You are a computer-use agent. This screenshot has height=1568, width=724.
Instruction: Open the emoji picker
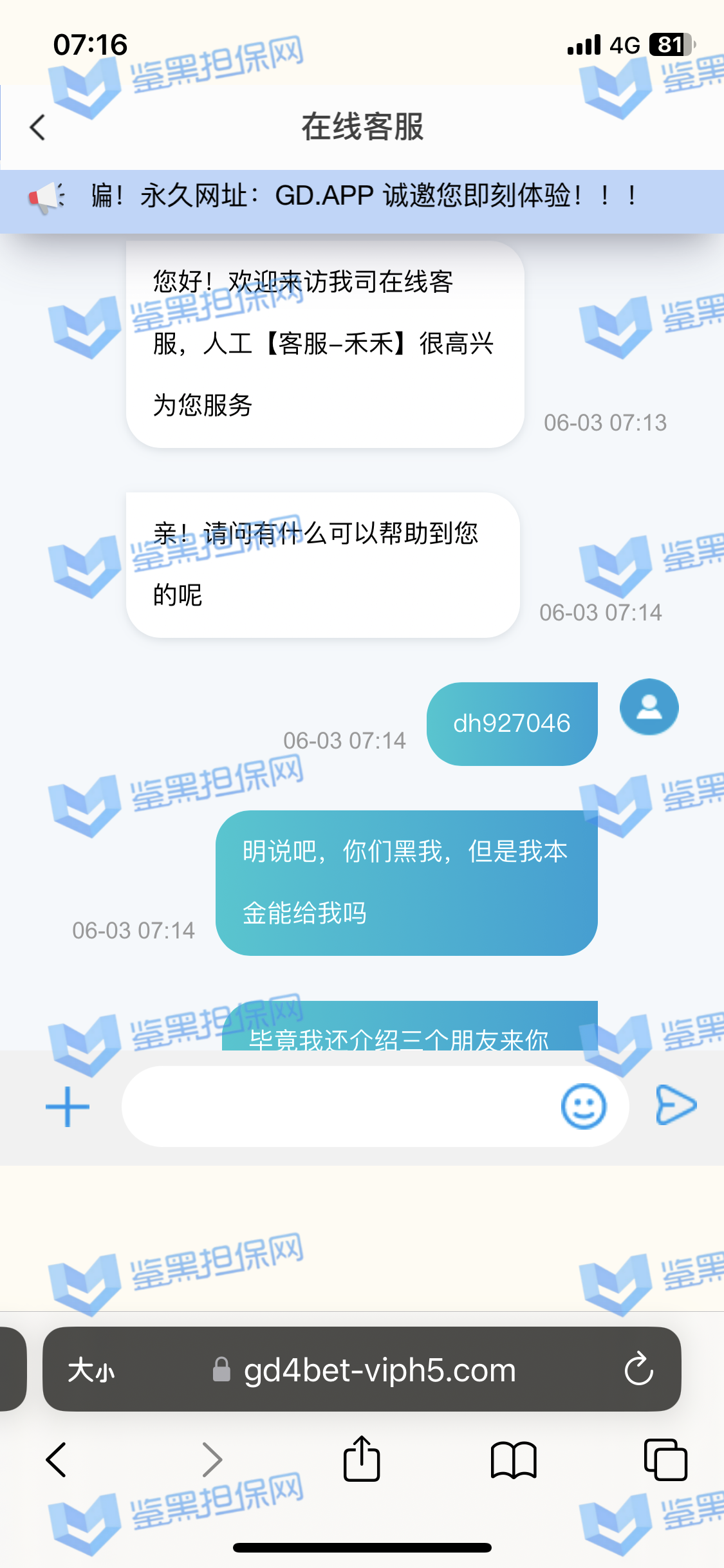(584, 1106)
